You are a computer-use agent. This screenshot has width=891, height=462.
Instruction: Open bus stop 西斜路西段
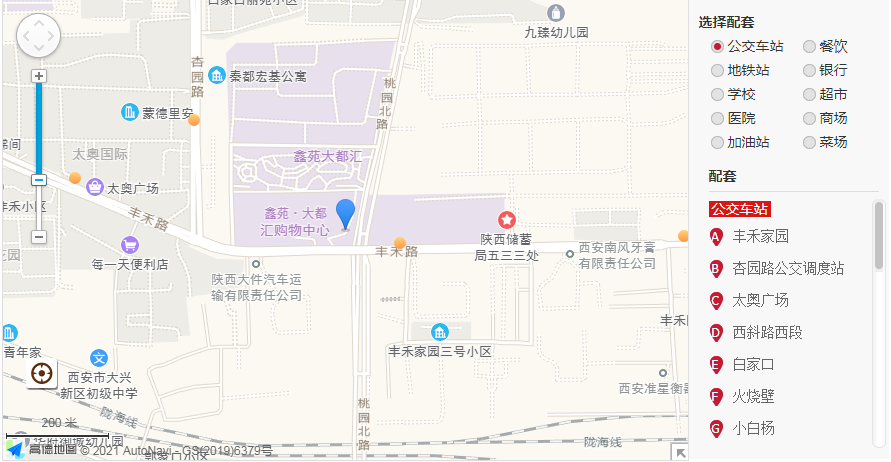point(767,332)
